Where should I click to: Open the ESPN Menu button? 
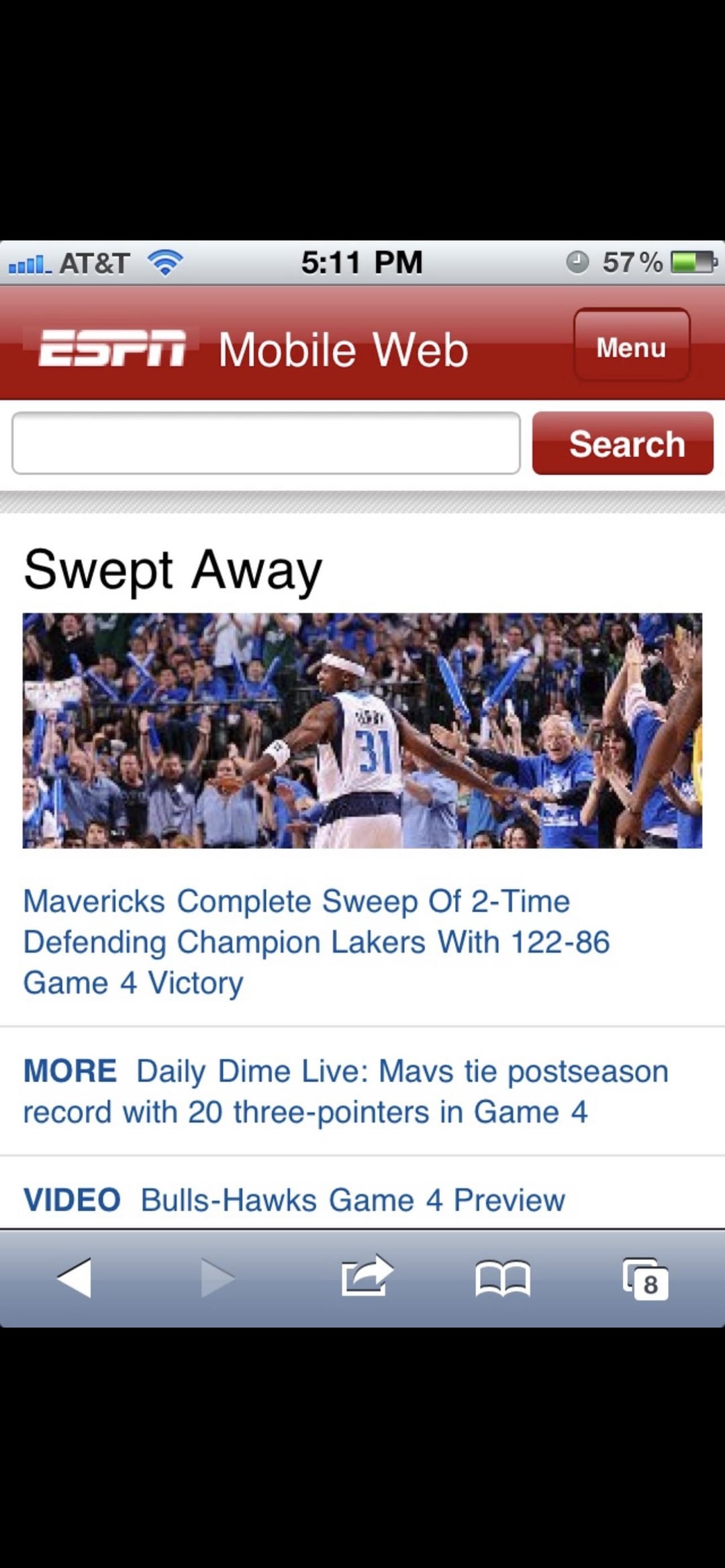[x=631, y=346]
